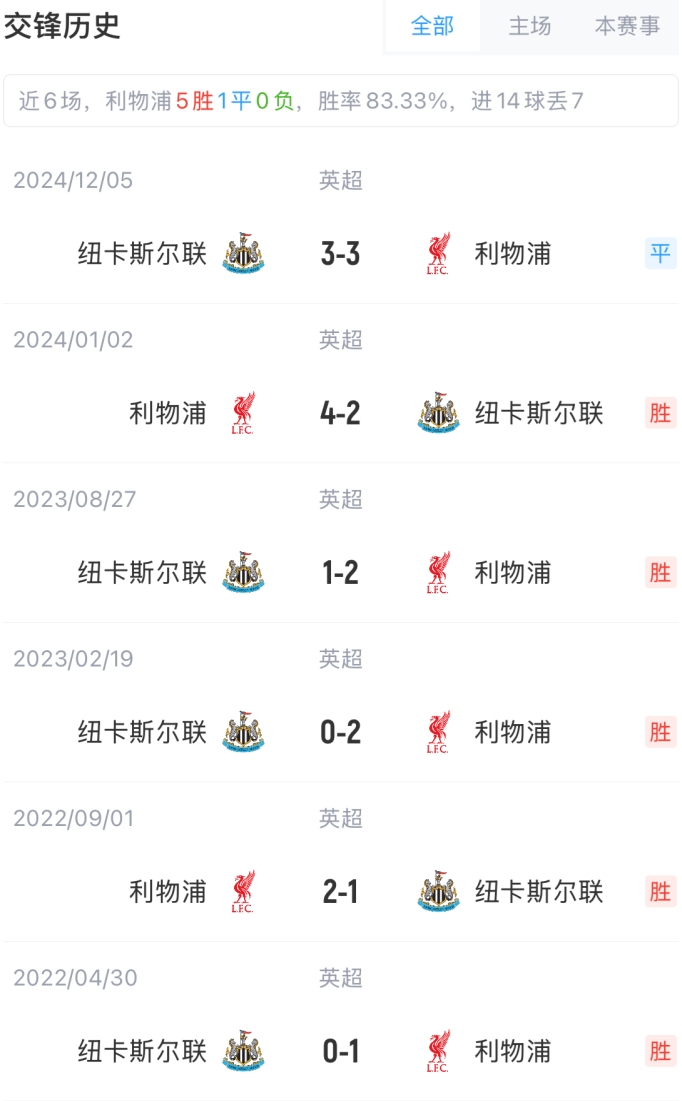Open the 2024/12/05 match with 3-3 score

[x=341, y=254]
